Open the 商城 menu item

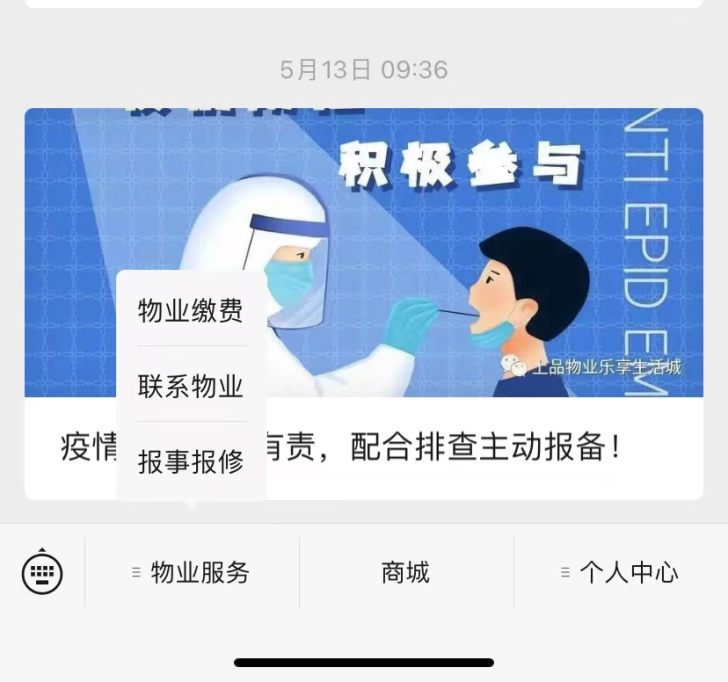point(405,573)
